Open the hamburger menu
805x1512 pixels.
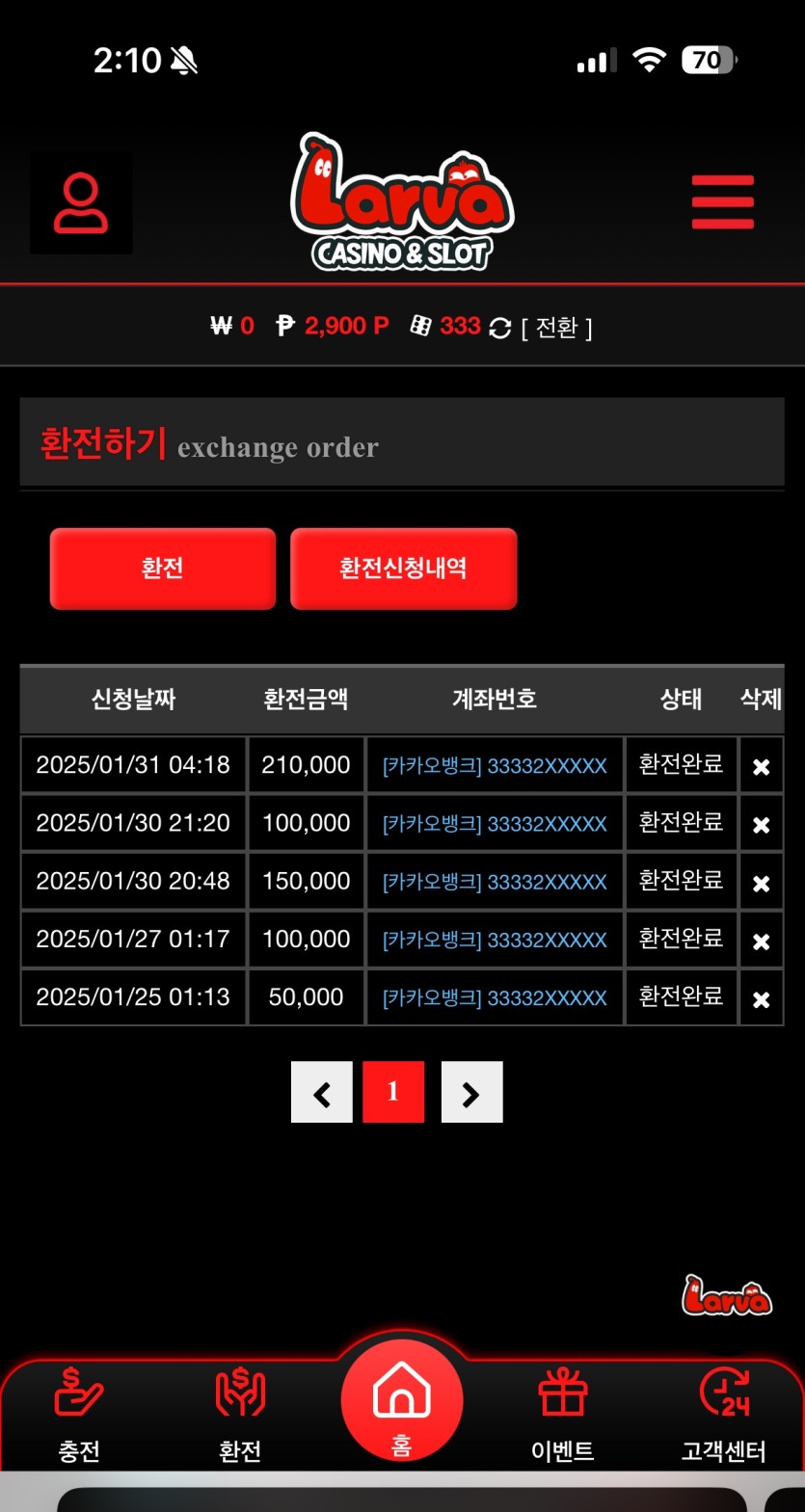(x=722, y=202)
